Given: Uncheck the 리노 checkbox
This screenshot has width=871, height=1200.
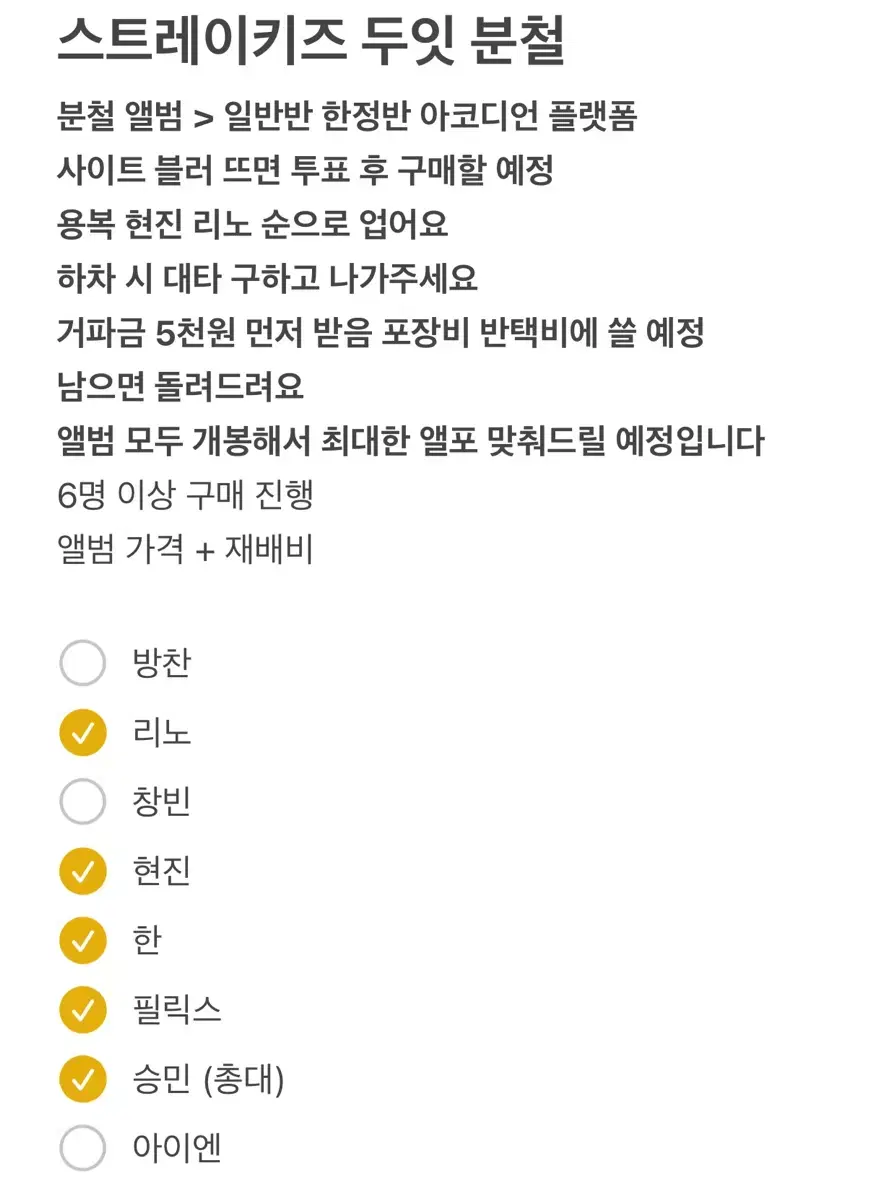Looking at the screenshot, I should 83,731.
